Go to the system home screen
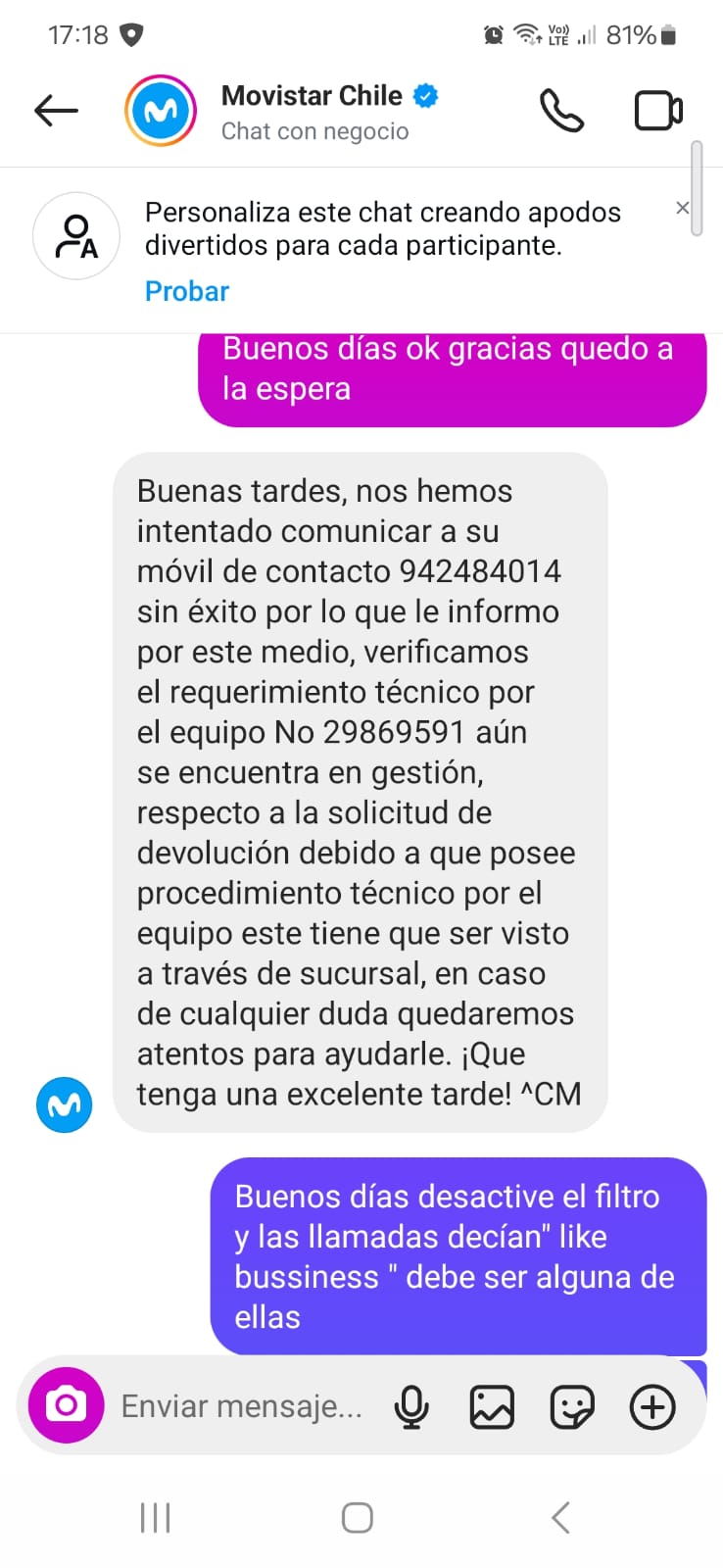Viewport: 723px width, 1568px height. [358, 1518]
